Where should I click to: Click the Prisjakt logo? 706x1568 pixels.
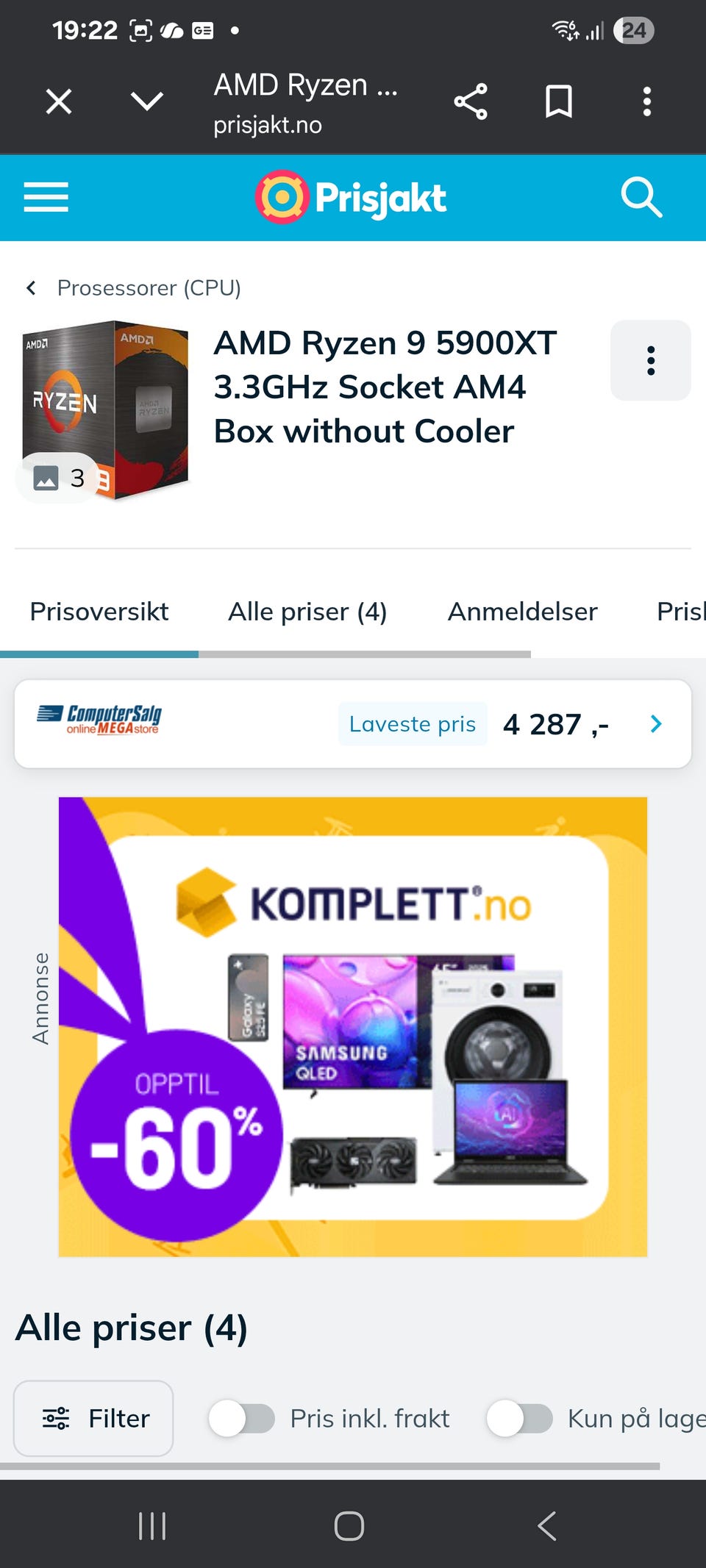click(351, 196)
